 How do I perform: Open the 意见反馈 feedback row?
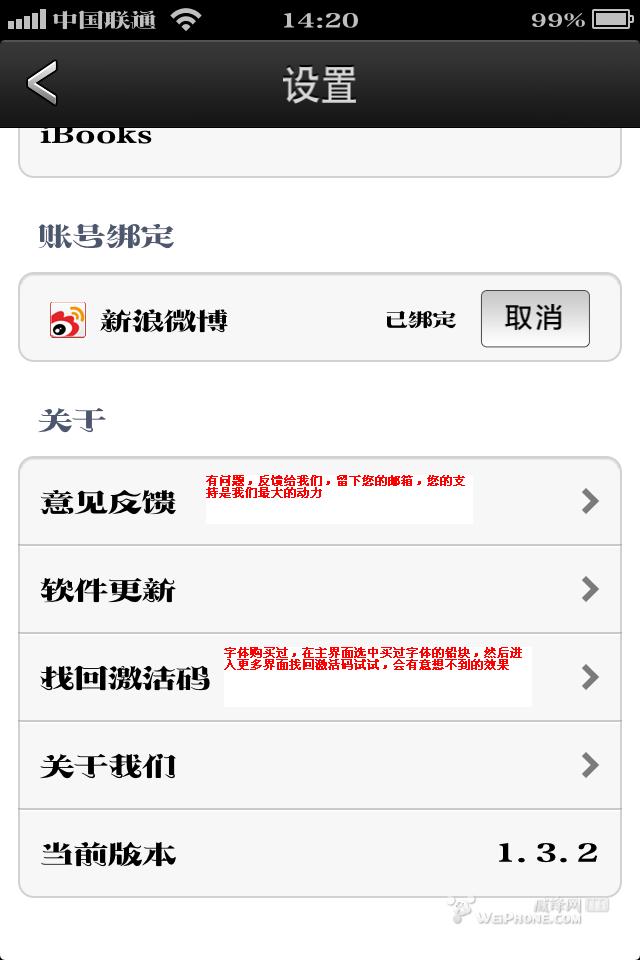pyautogui.click(x=320, y=501)
